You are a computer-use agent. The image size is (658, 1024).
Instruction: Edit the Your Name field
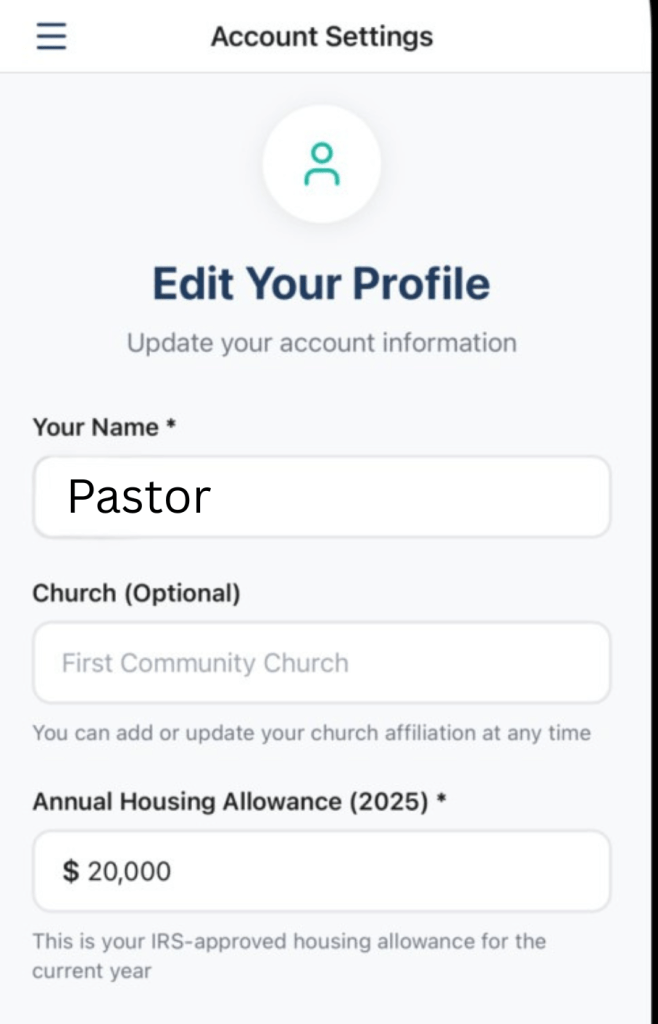click(321, 497)
